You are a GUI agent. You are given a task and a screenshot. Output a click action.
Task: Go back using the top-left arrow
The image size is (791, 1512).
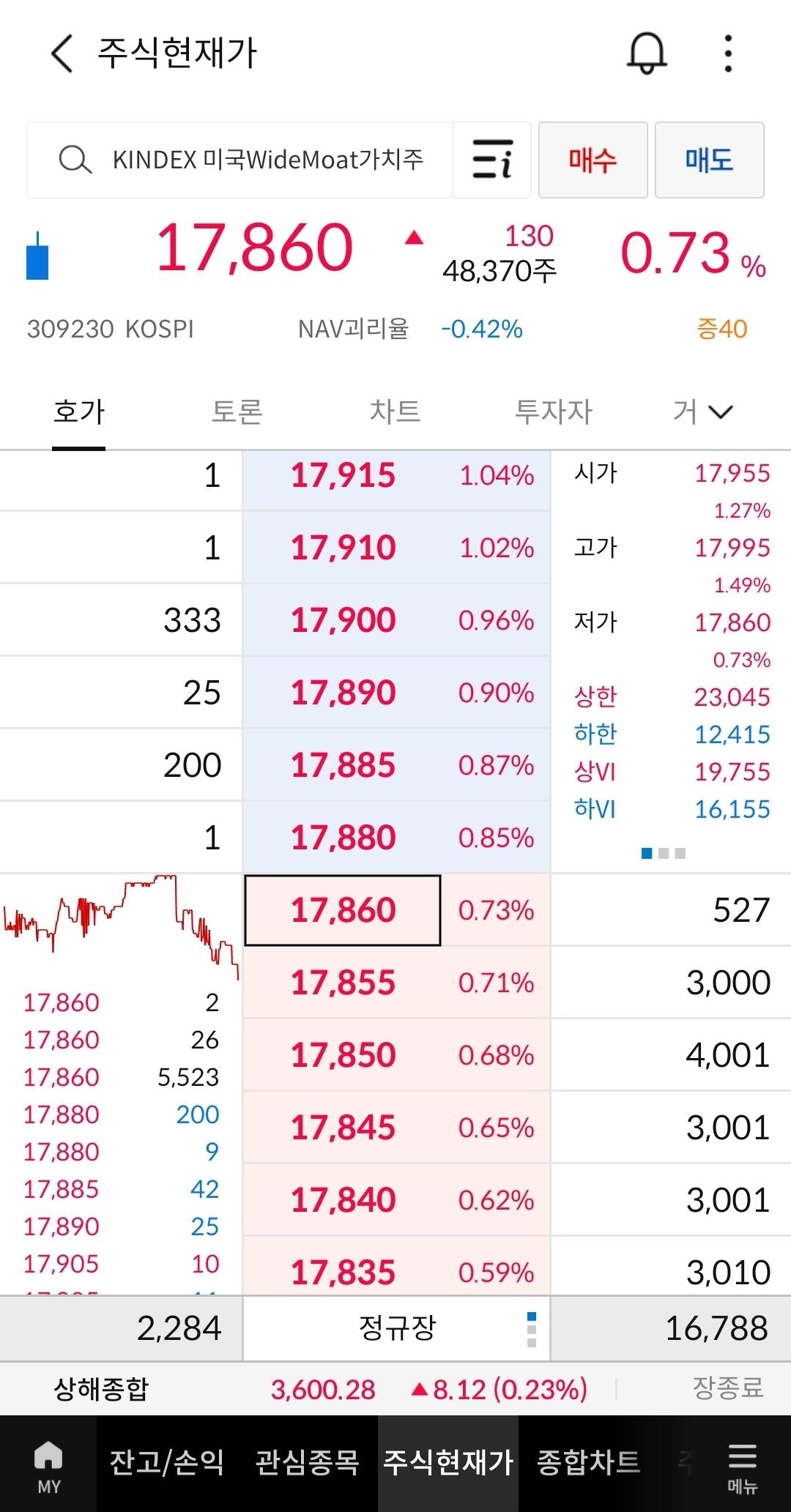coord(62,54)
